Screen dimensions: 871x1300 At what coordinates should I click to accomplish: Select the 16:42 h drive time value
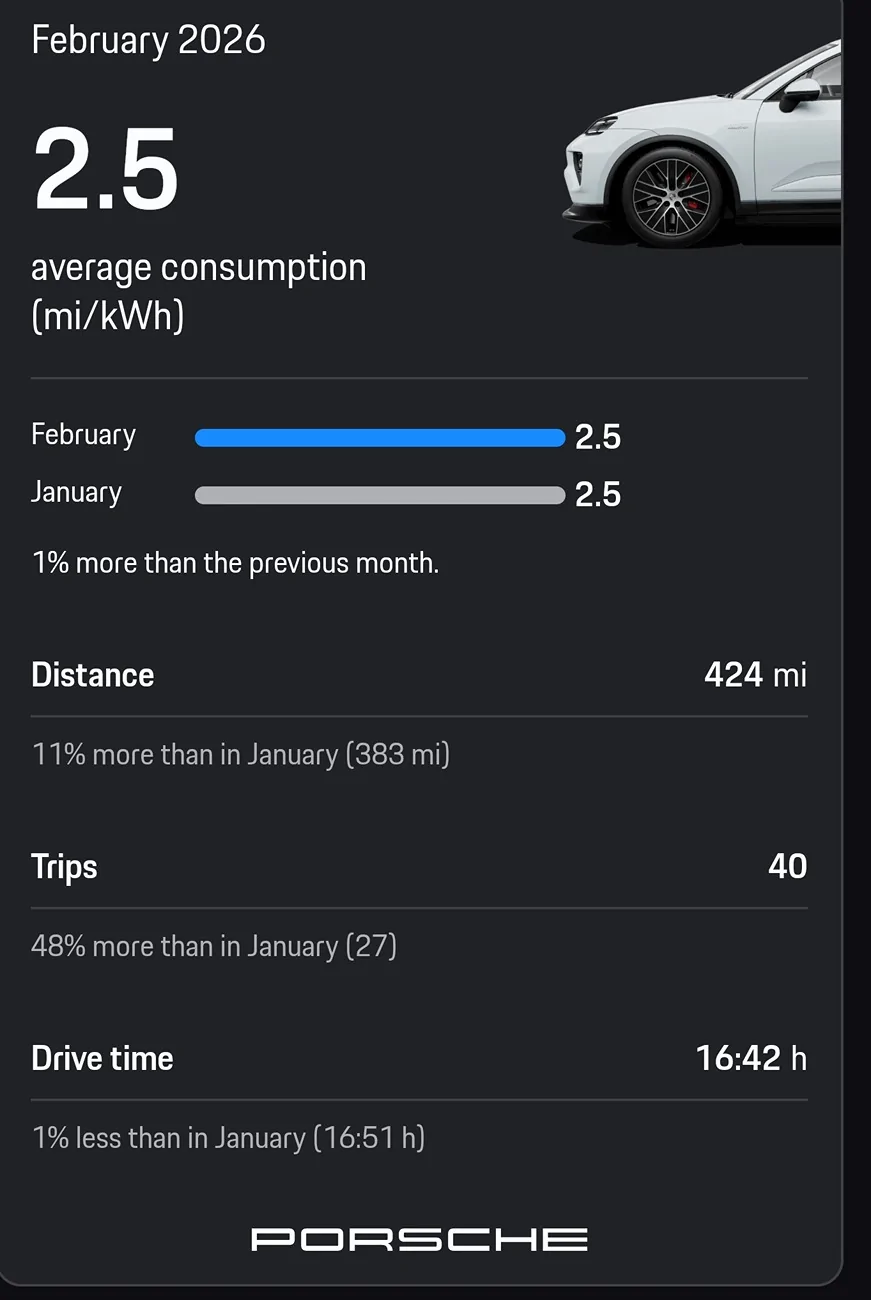[x=751, y=1058]
